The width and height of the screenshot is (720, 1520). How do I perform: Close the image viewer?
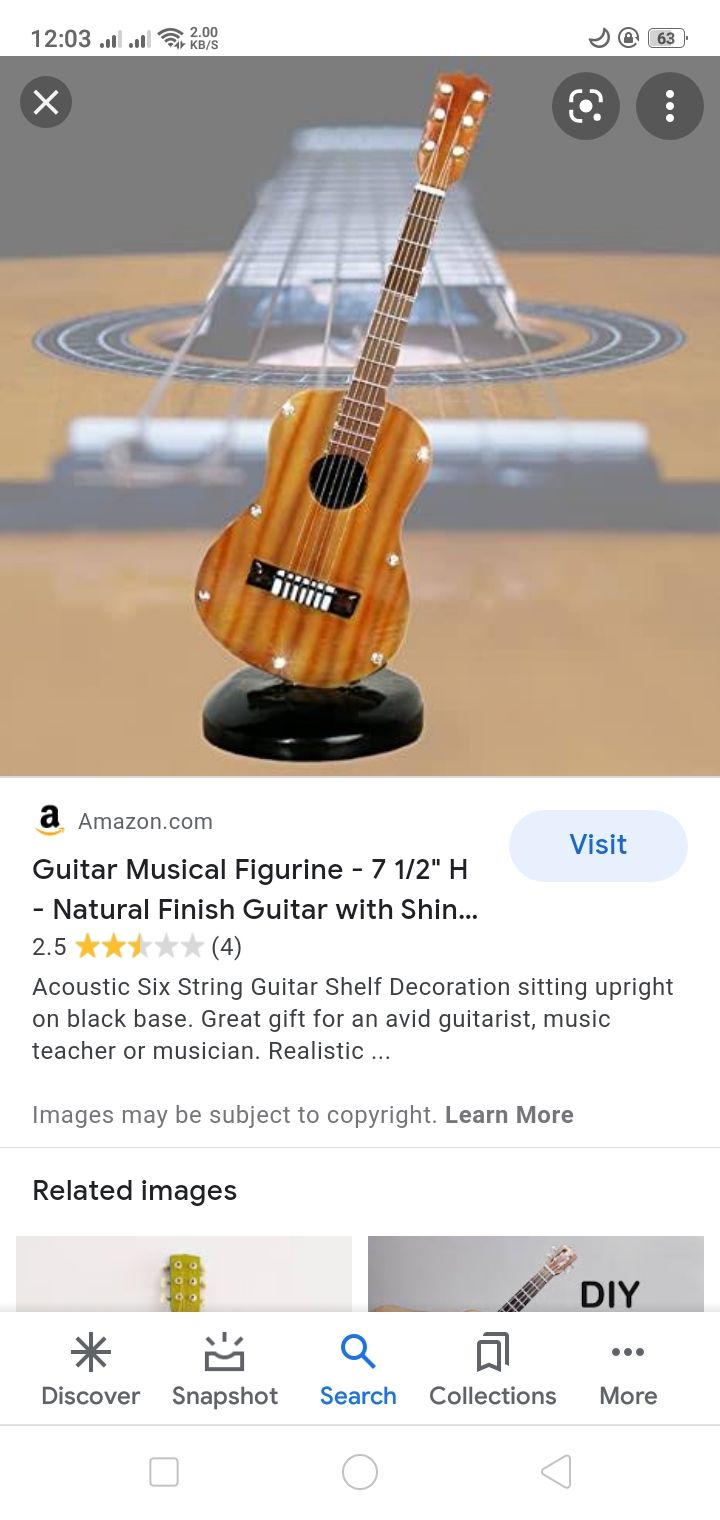tap(46, 103)
